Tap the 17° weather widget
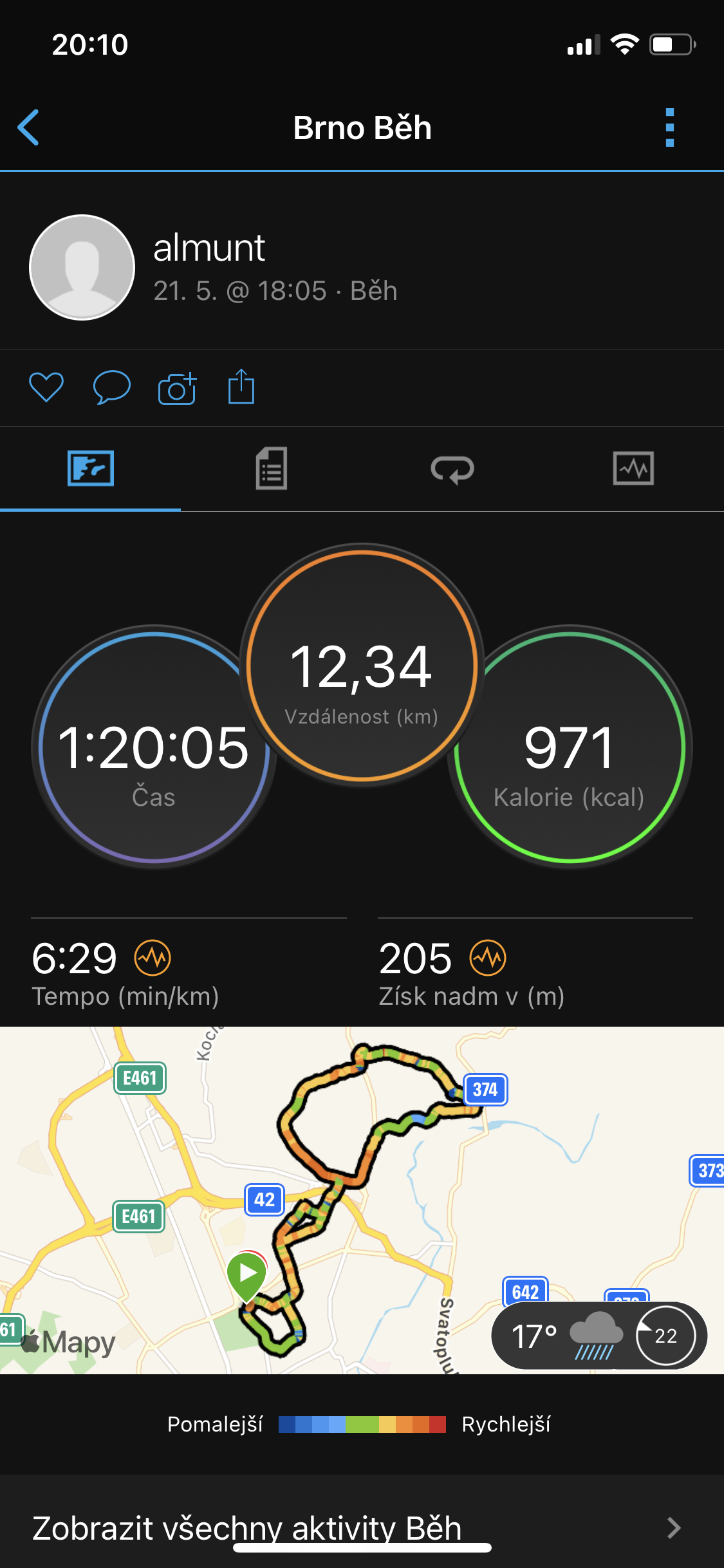The image size is (724, 1568). click(x=599, y=1336)
